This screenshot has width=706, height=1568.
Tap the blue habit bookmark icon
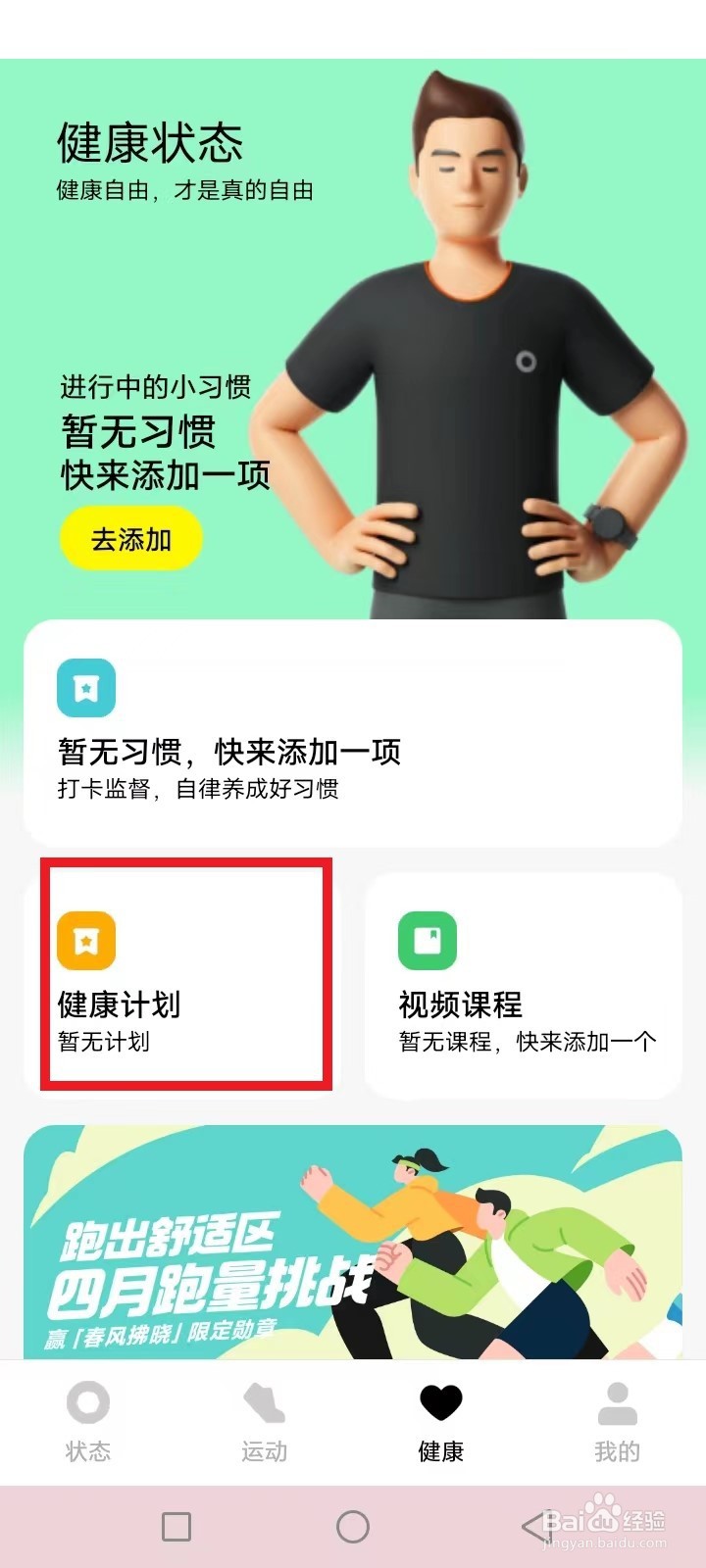coord(87,687)
